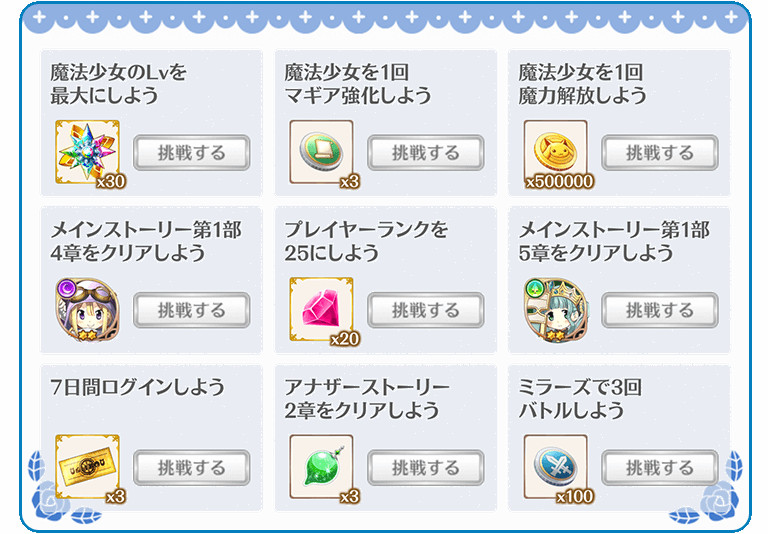Challenge メインストーリー第1部5章をクリアしよう
The width and height of the screenshot is (768, 534).
pyautogui.click(x=659, y=310)
